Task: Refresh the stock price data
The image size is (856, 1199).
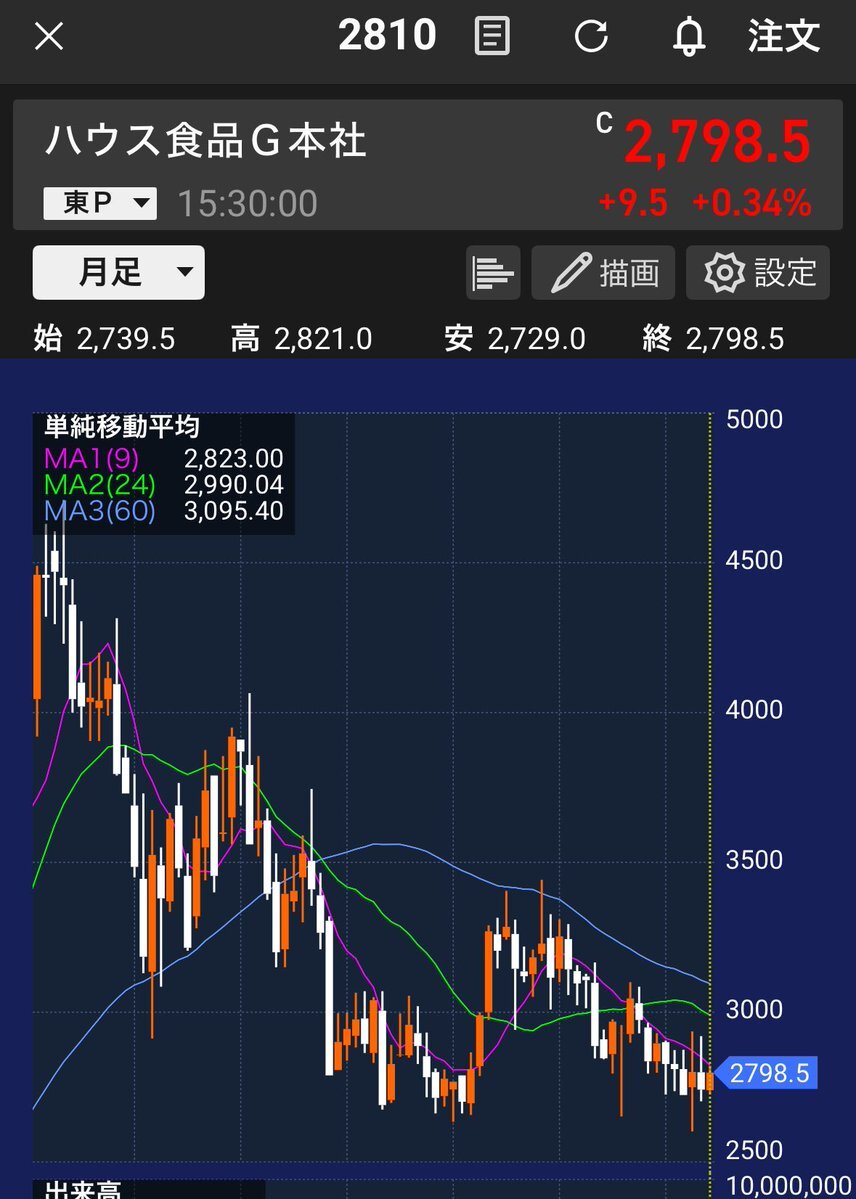Action: click(x=591, y=37)
